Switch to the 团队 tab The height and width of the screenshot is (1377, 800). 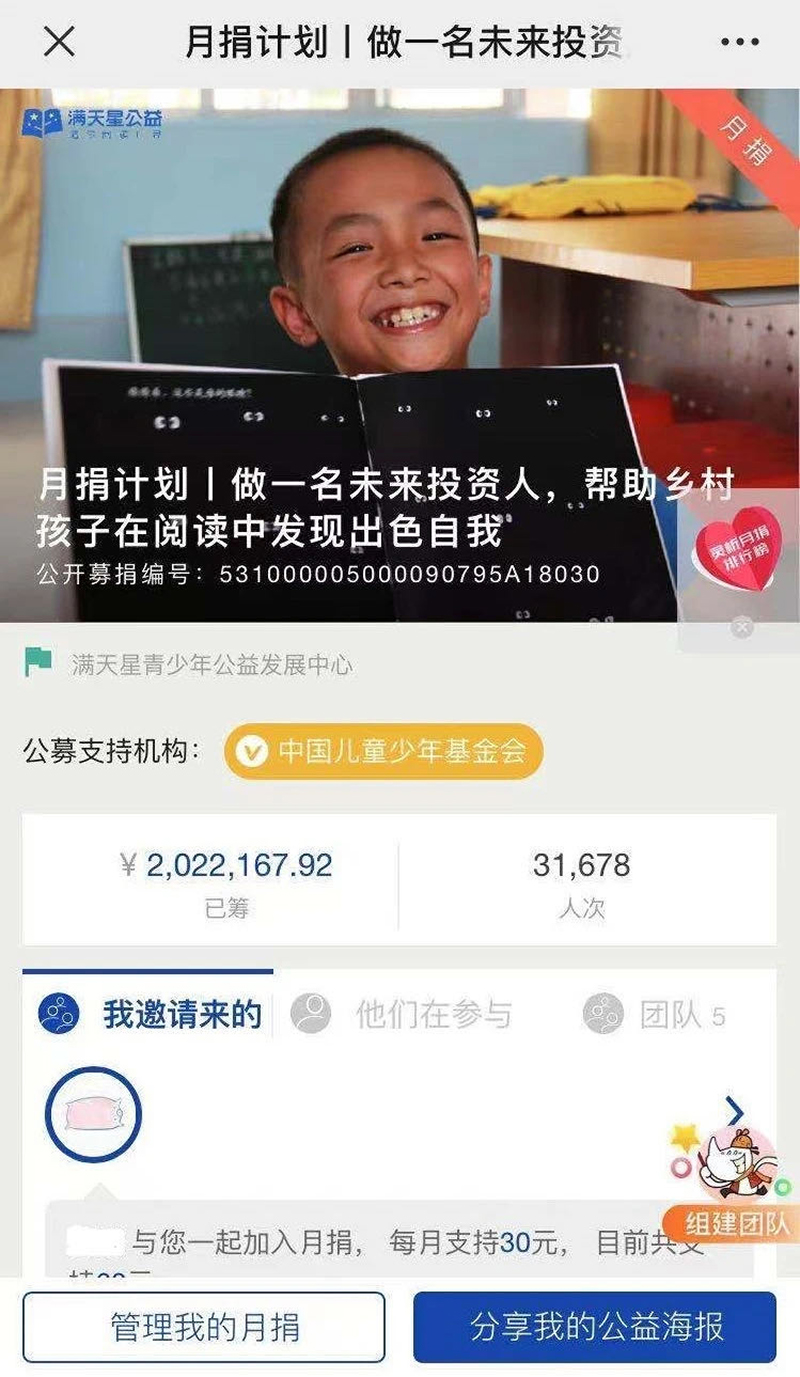pyautogui.click(x=655, y=1015)
